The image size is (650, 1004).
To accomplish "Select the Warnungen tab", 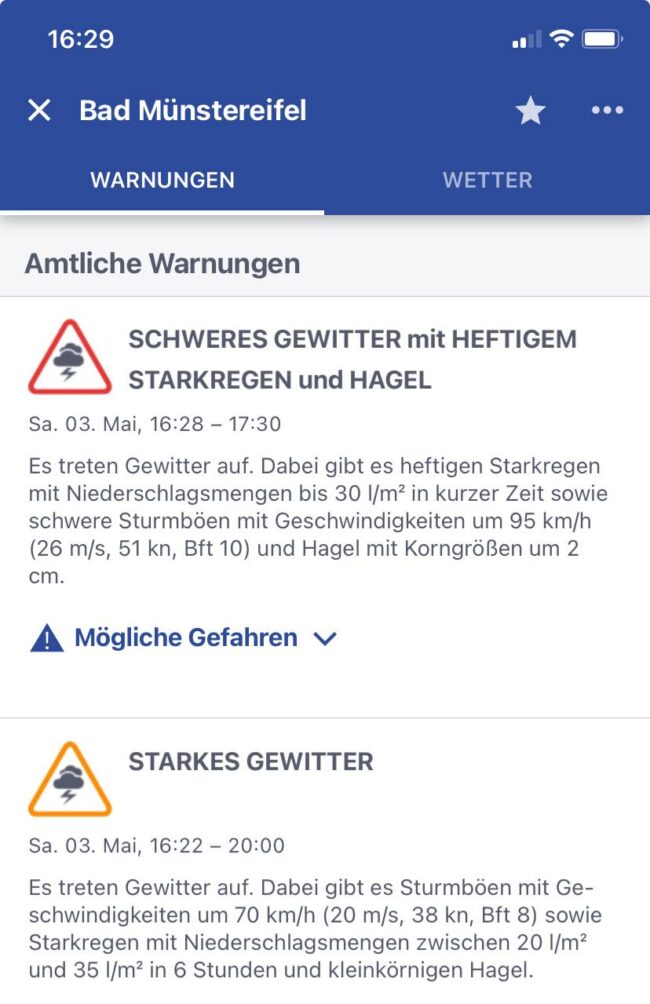I will pyautogui.click(x=162, y=181).
